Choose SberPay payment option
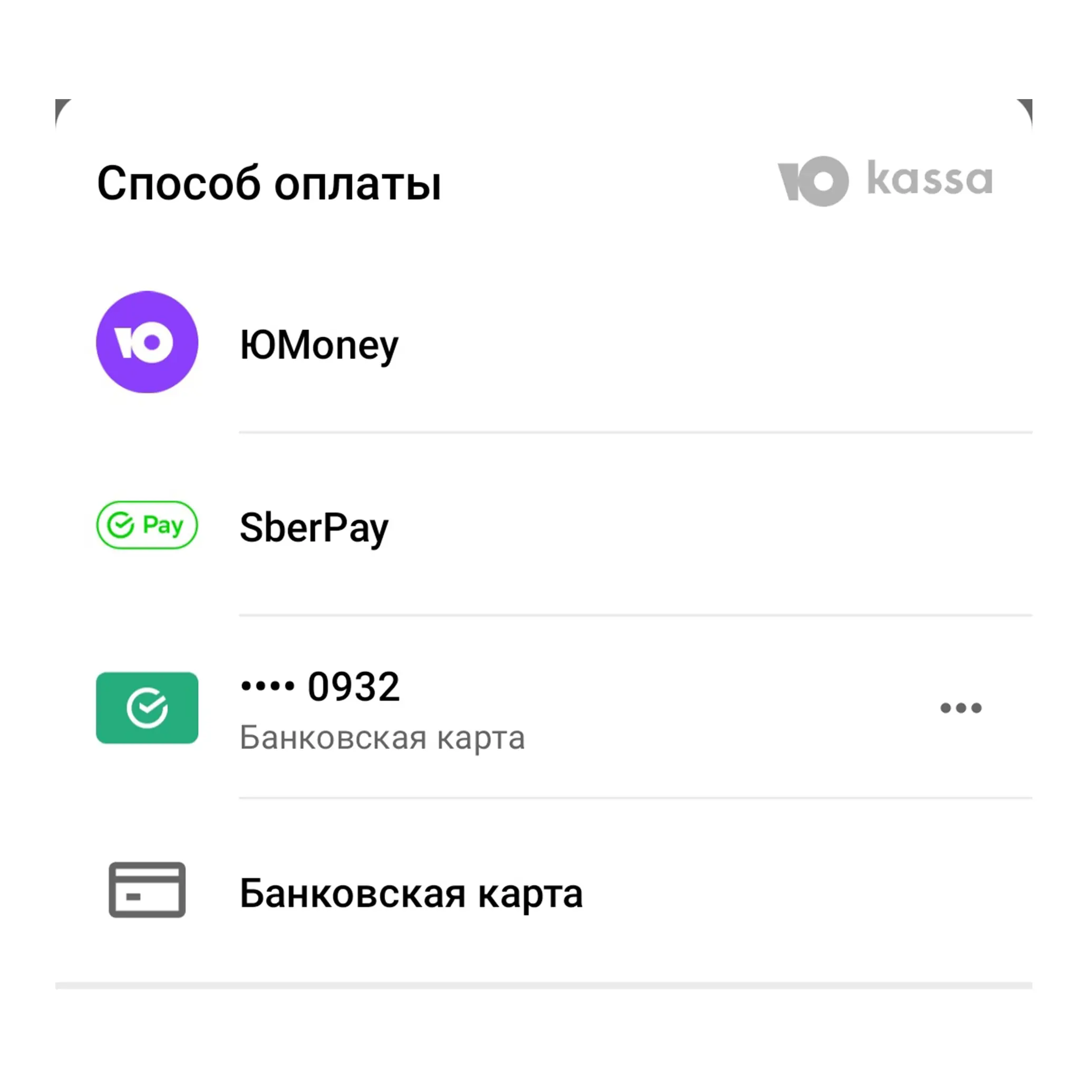This screenshot has height=1092, width=1092. click(314, 526)
